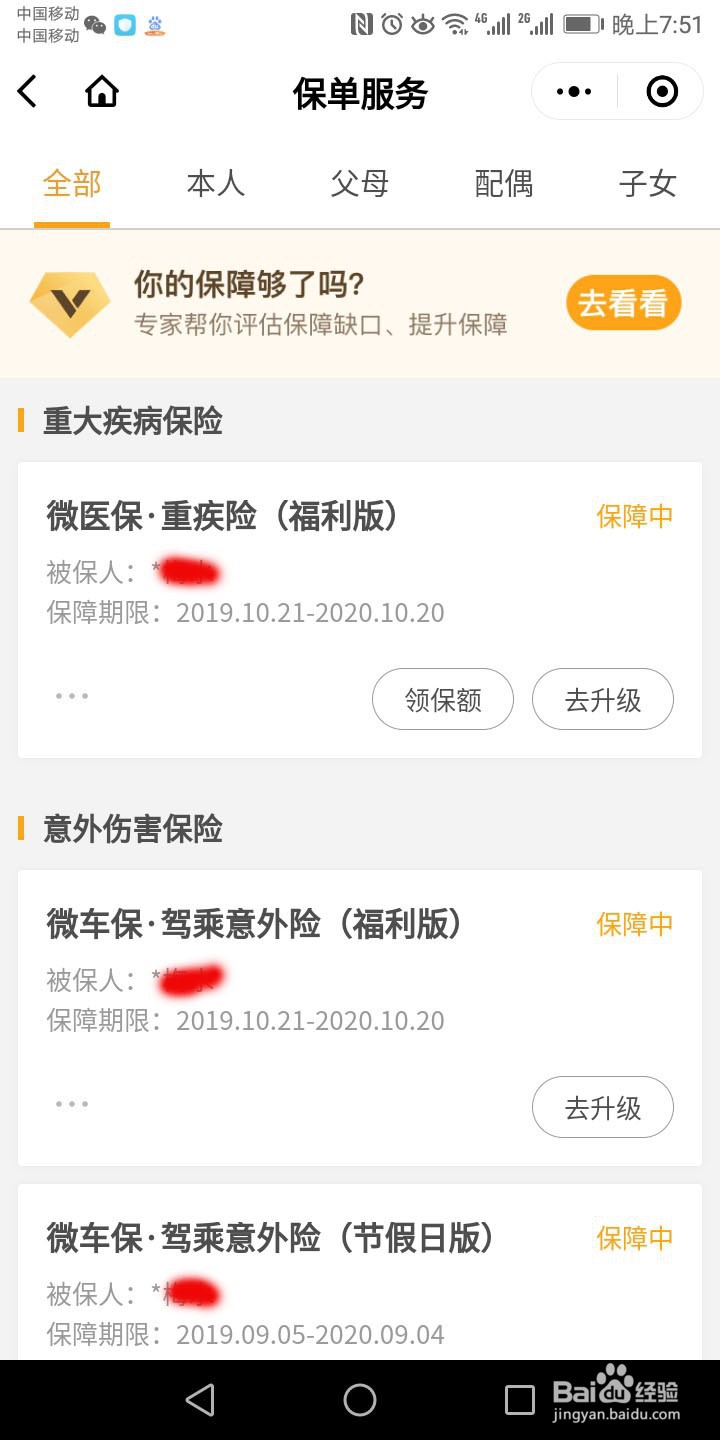Open the home circle button in navigation bar
This screenshot has width=720, height=1440.
(360, 1400)
